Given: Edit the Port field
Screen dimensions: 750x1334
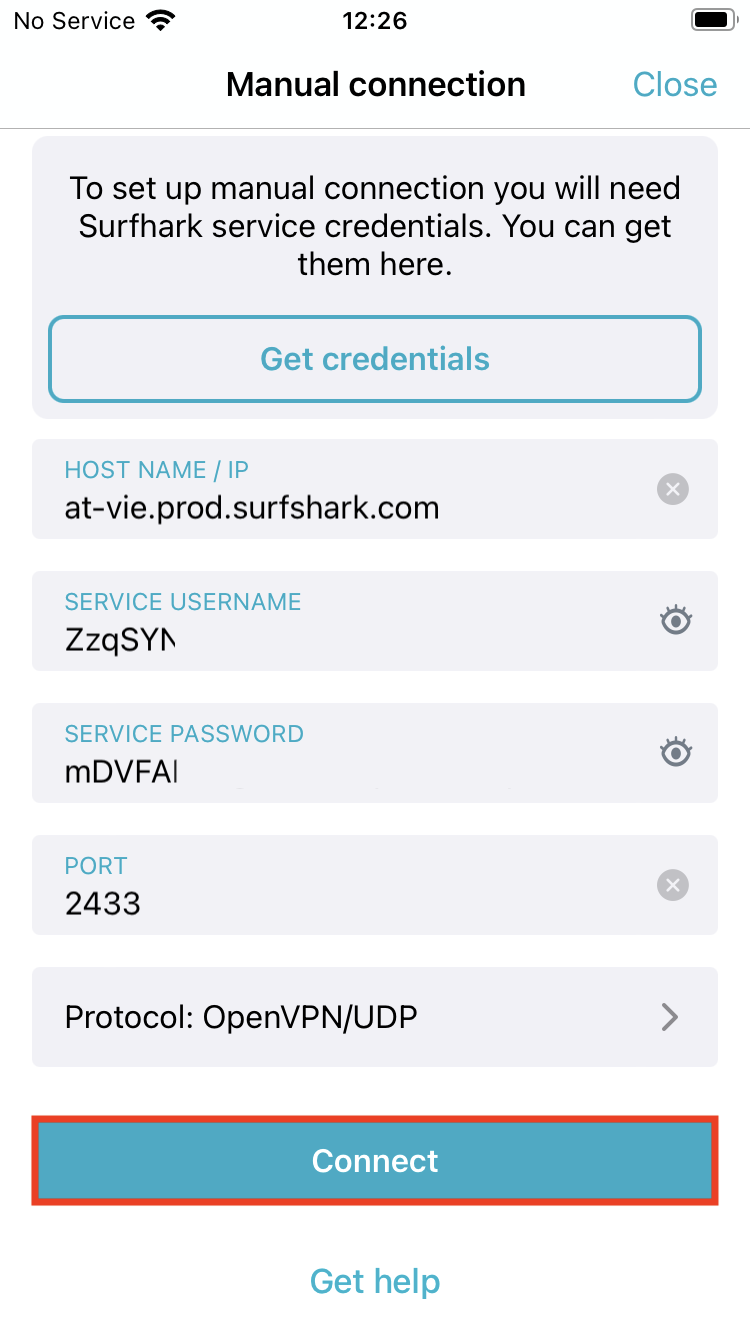Looking at the screenshot, I should tap(340, 903).
